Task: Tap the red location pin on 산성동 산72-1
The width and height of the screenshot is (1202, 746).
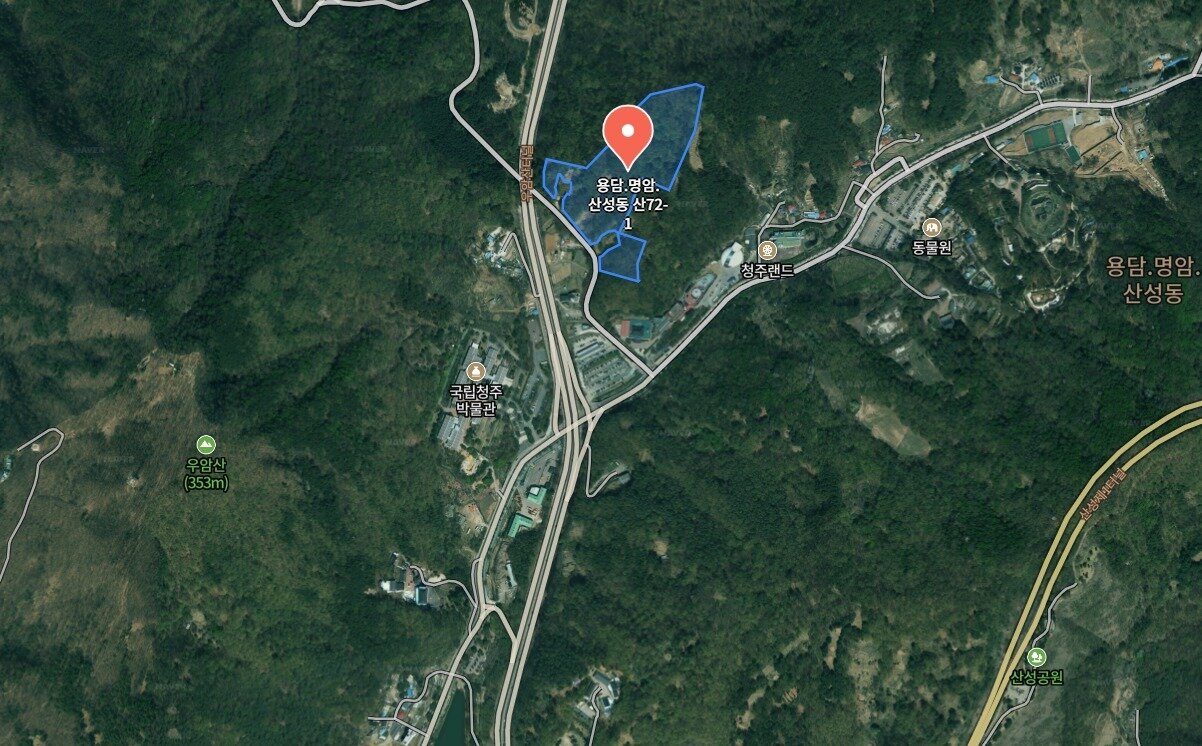Action: click(x=628, y=132)
